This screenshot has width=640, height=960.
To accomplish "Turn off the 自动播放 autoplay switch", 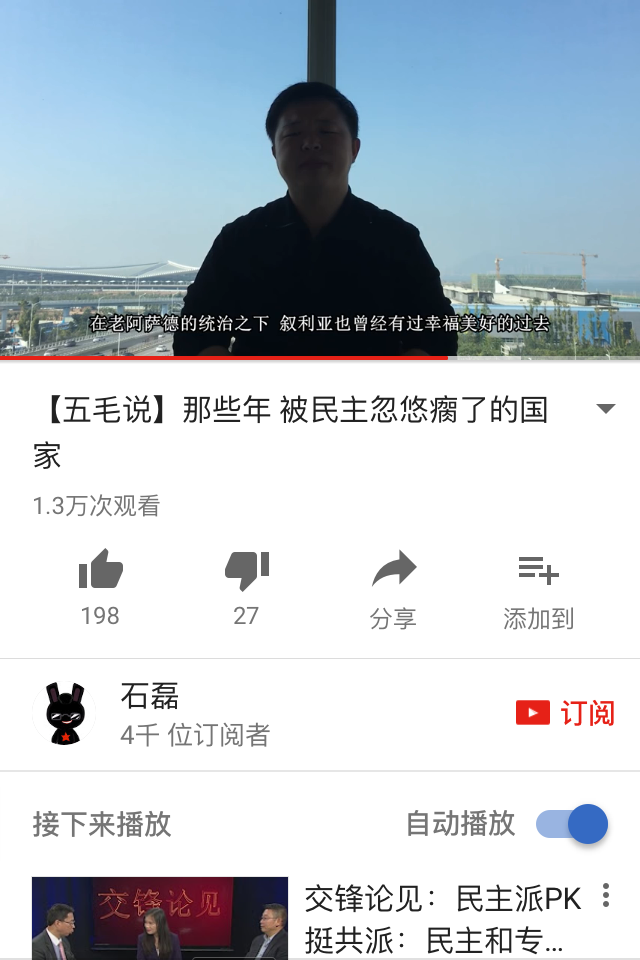I will pos(573,824).
